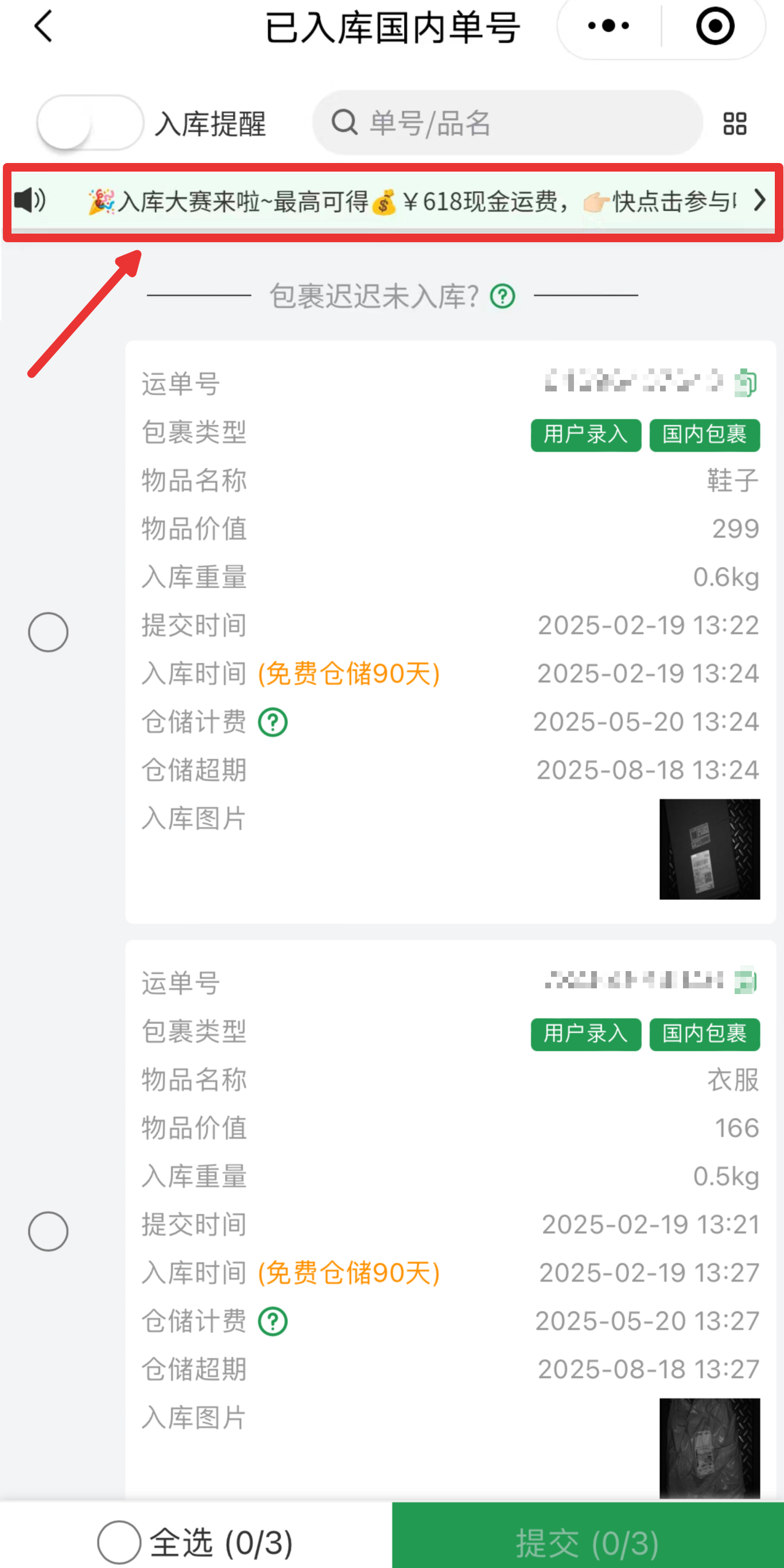Open the mini program three-dot menu
This screenshot has width=784, height=1568.
[x=608, y=26]
